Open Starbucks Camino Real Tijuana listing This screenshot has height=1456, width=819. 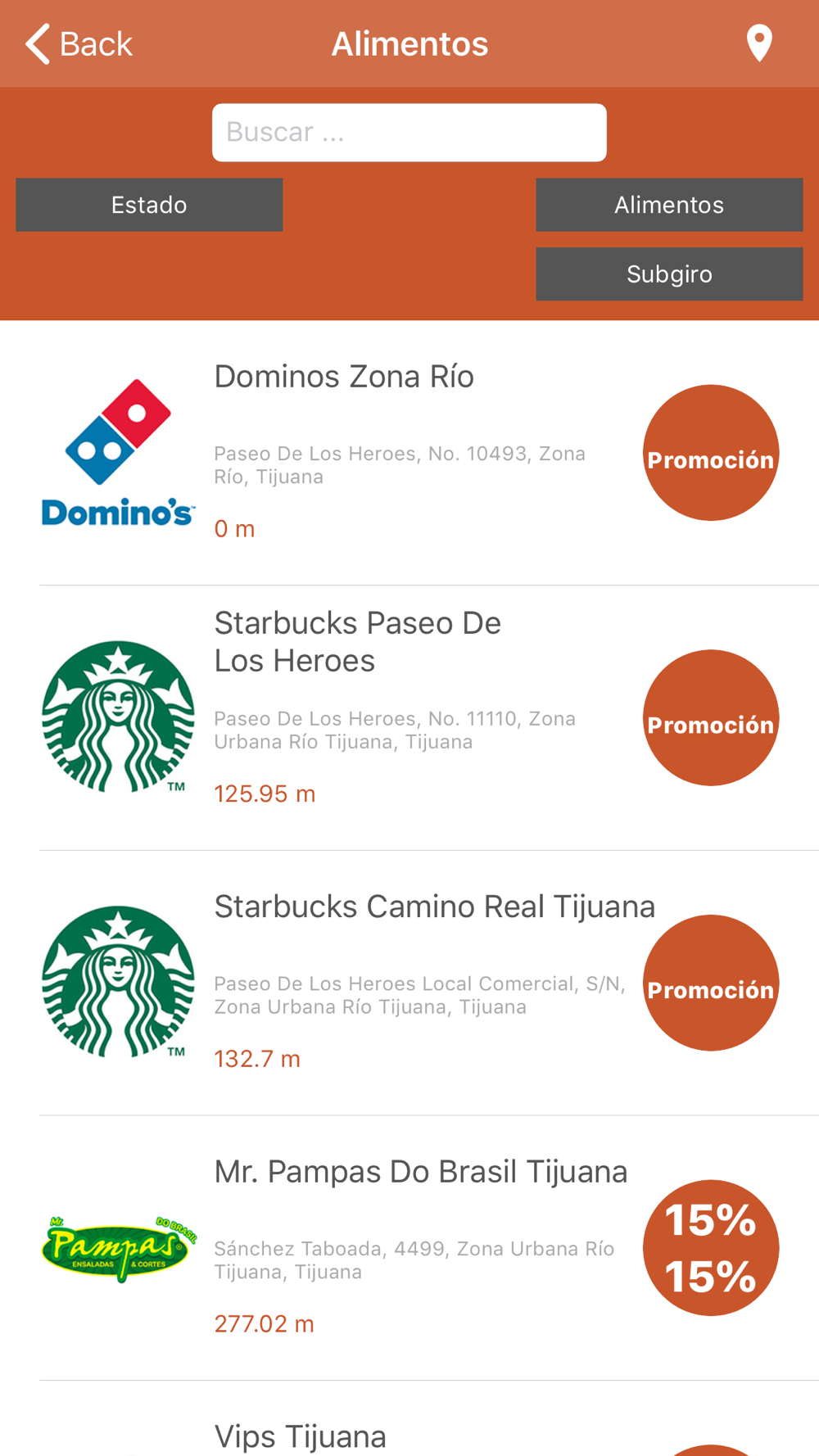pyautogui.click(x=409, y=983)
